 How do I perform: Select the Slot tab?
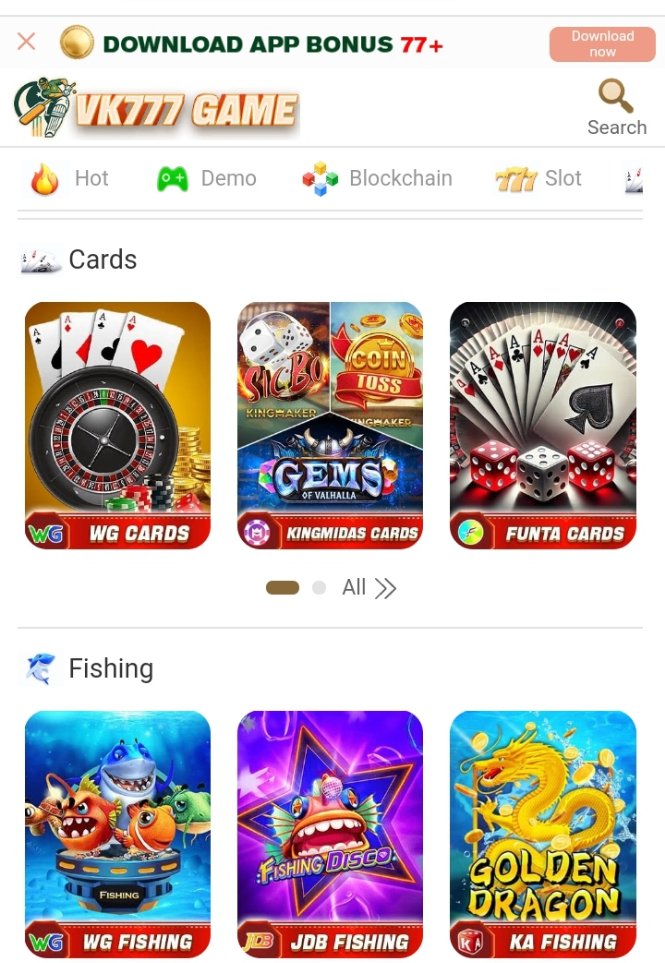coord(538,179)
